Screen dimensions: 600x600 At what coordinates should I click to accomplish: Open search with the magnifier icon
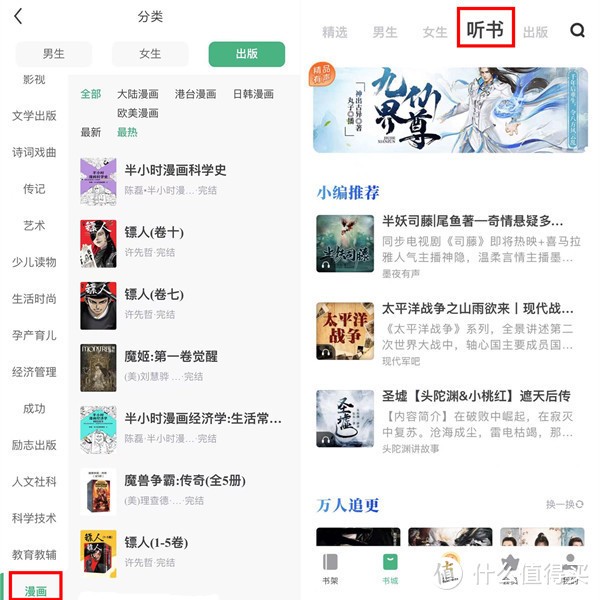pos(577,31)
